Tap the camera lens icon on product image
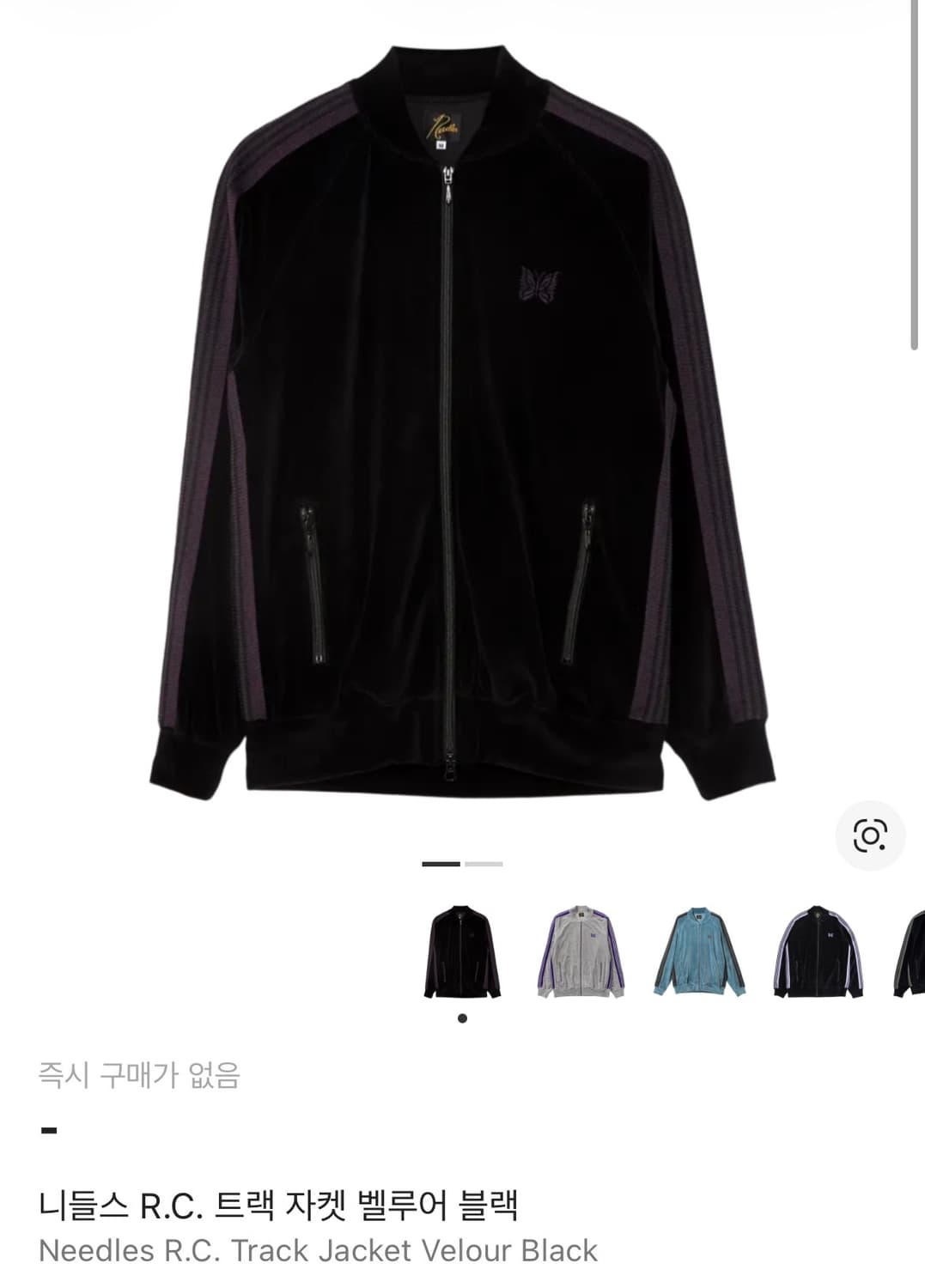The height and width of the screenshot is (1288, 925). coord(871,832)
